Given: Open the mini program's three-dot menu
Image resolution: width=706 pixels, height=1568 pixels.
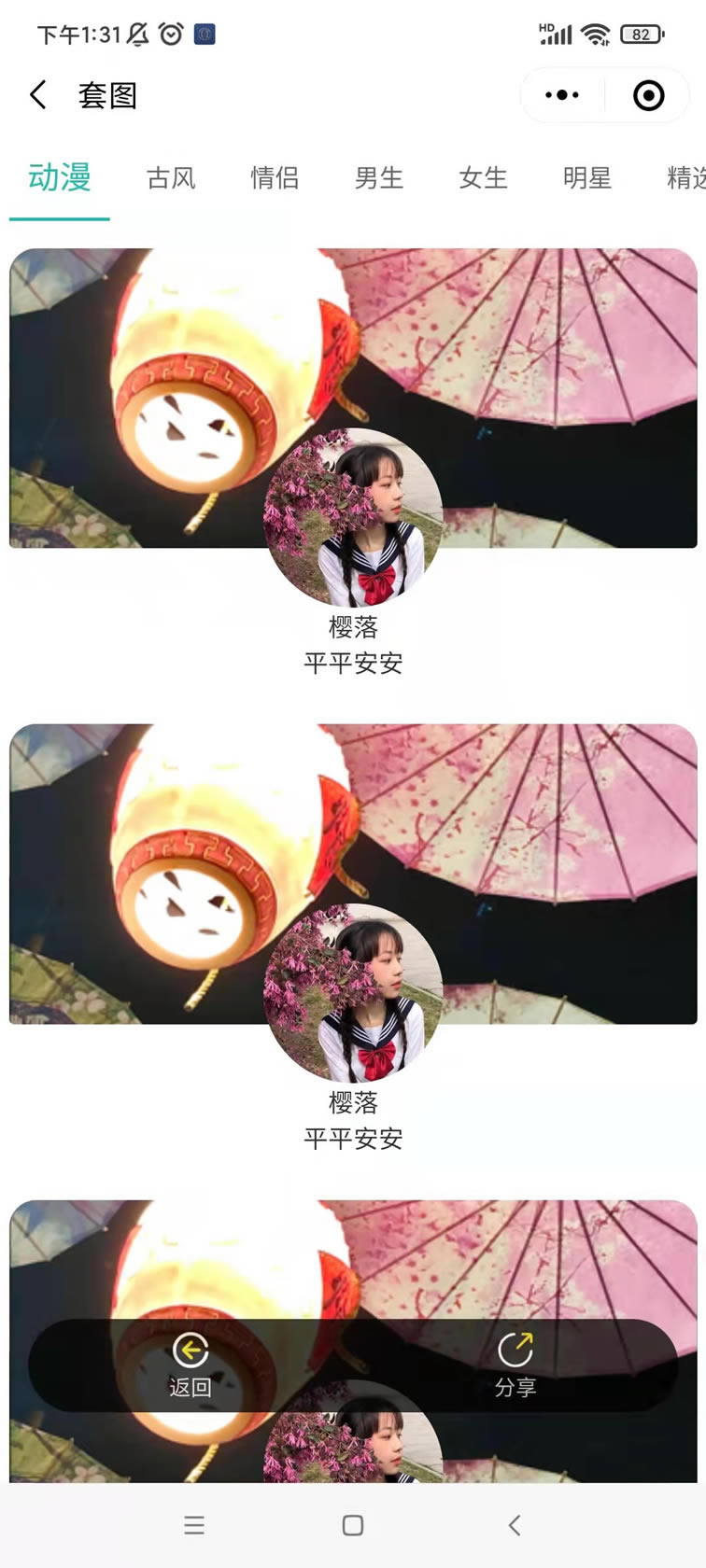Looking at the screenshot, I should pyautogui.click(x=562, y=95).
